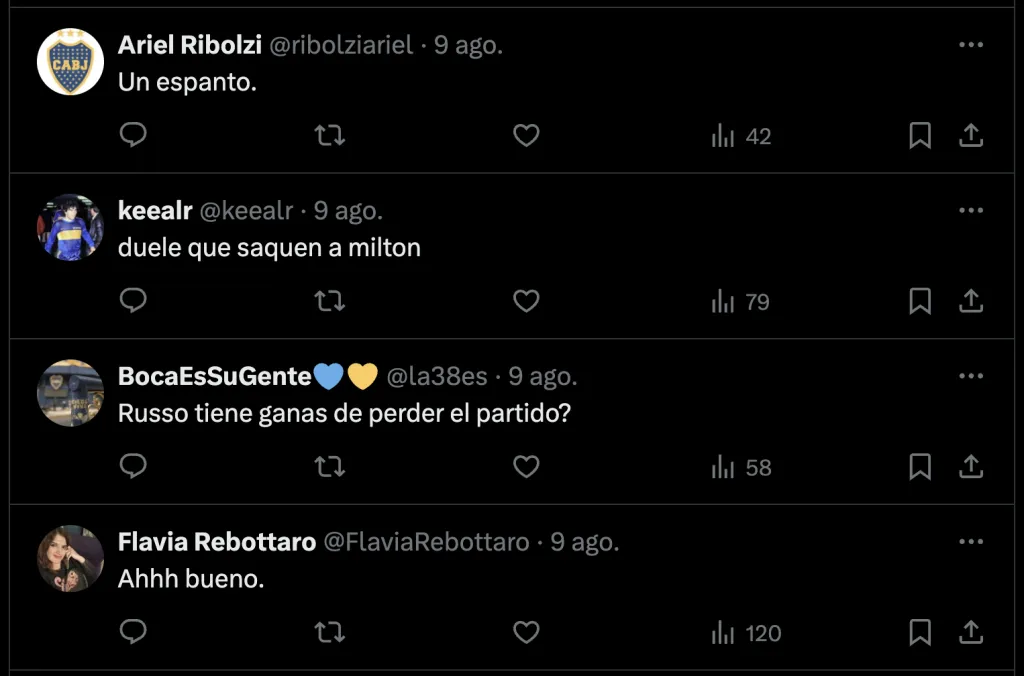View analytics on Flavia Rebottaro's tweet
This screenshot has height=676, width=1024.
746,633
